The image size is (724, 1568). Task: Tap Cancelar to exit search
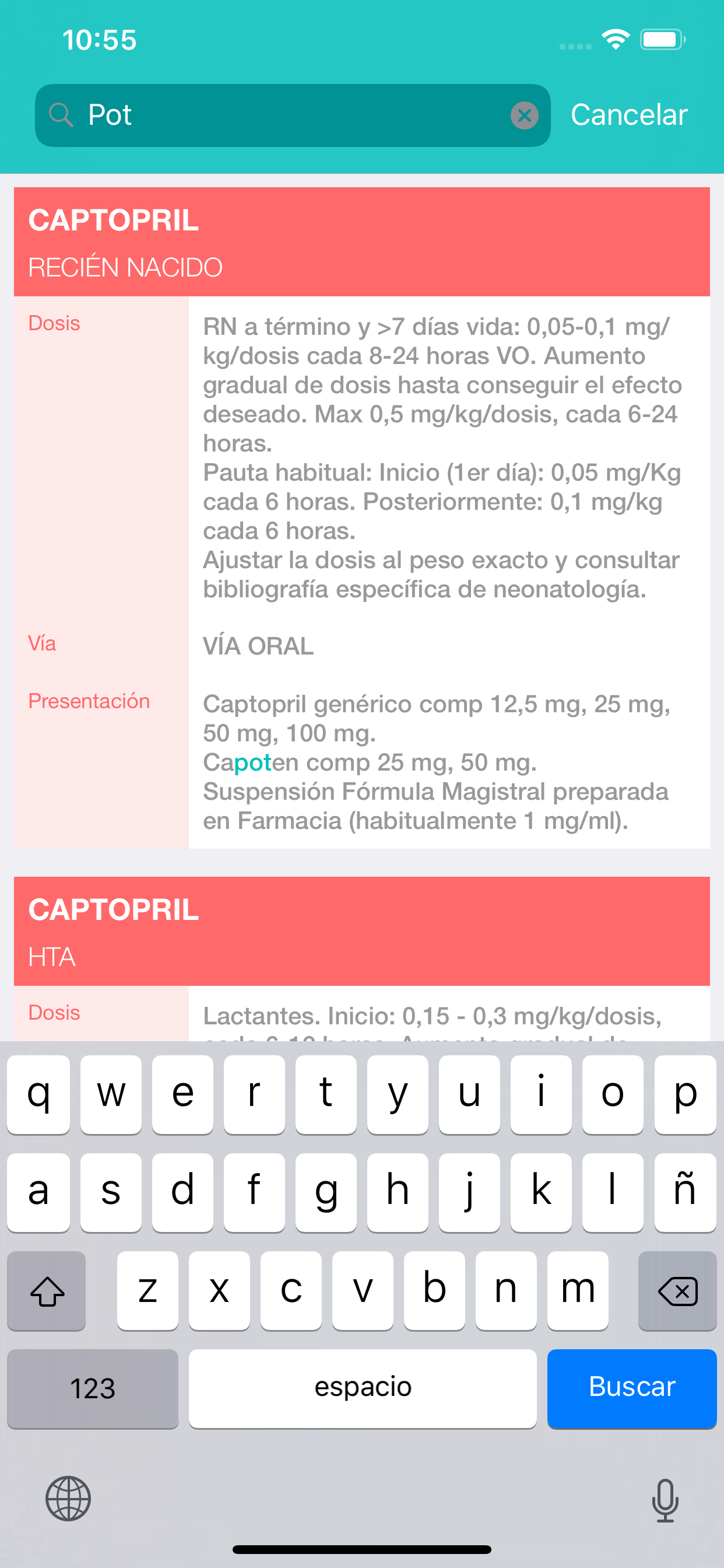628,114
